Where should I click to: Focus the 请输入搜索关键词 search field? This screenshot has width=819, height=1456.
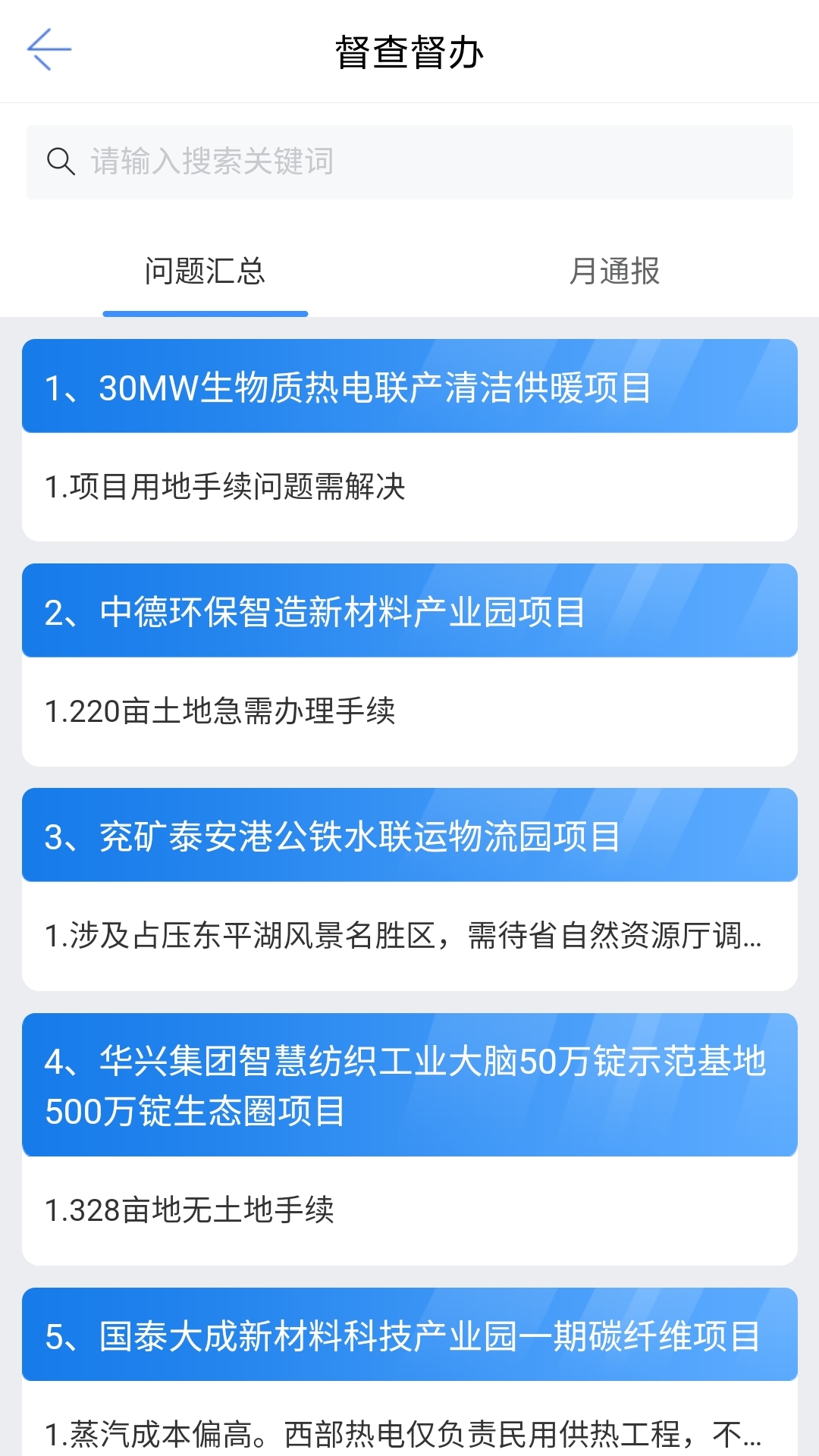pos(409,162)
